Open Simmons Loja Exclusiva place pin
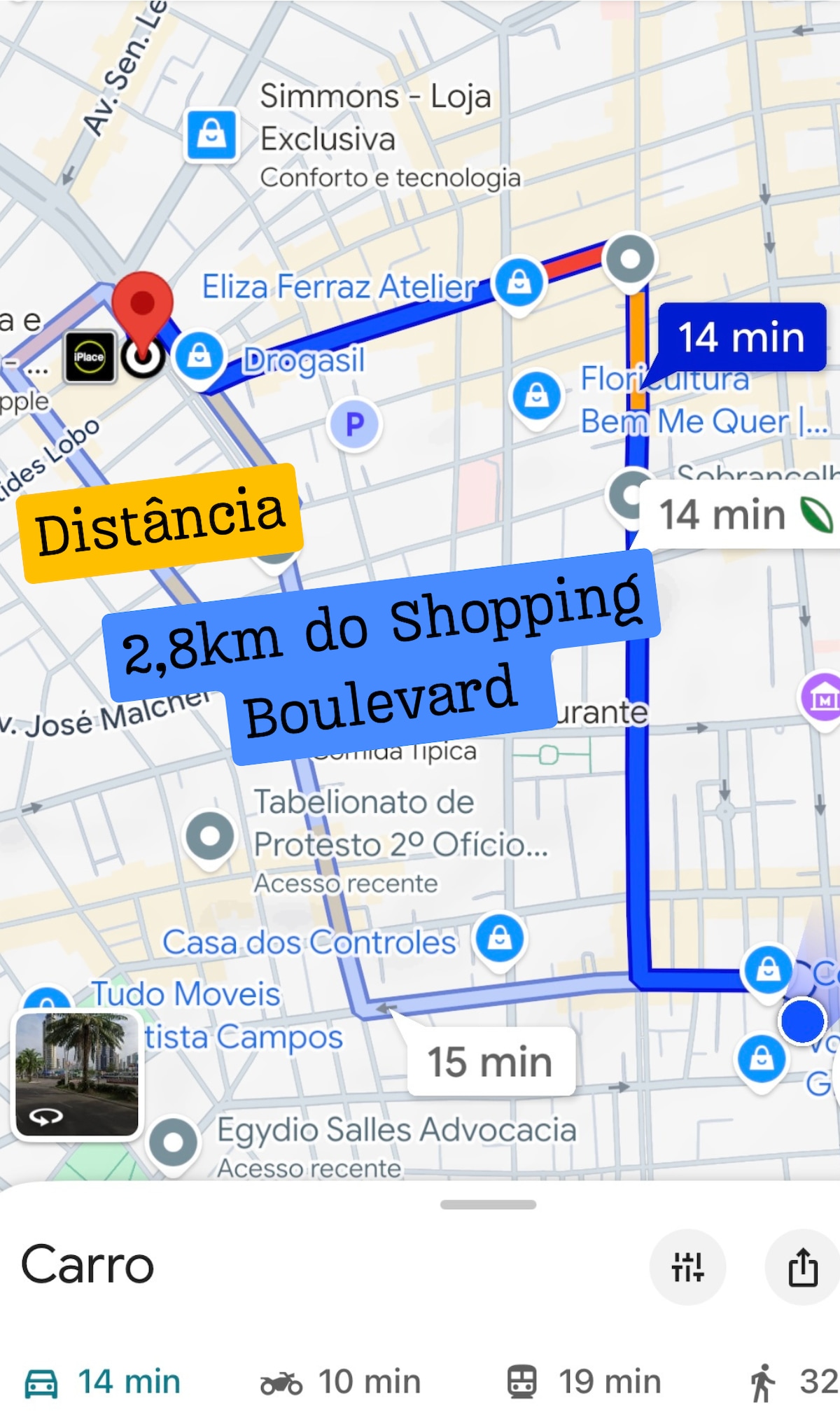Viewport: 840px width, 1417px height. click(211, 134)
